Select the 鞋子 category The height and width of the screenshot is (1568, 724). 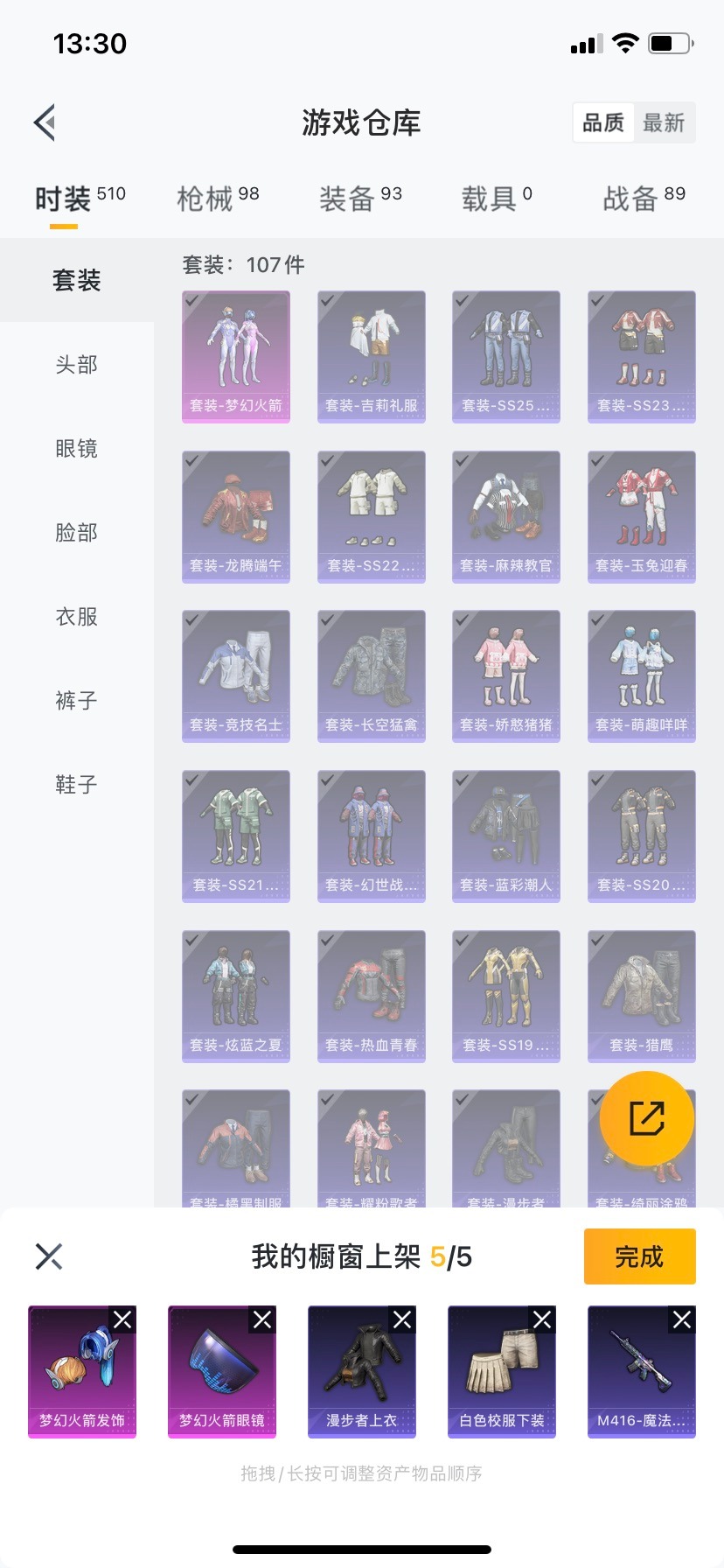coord(77,784)
